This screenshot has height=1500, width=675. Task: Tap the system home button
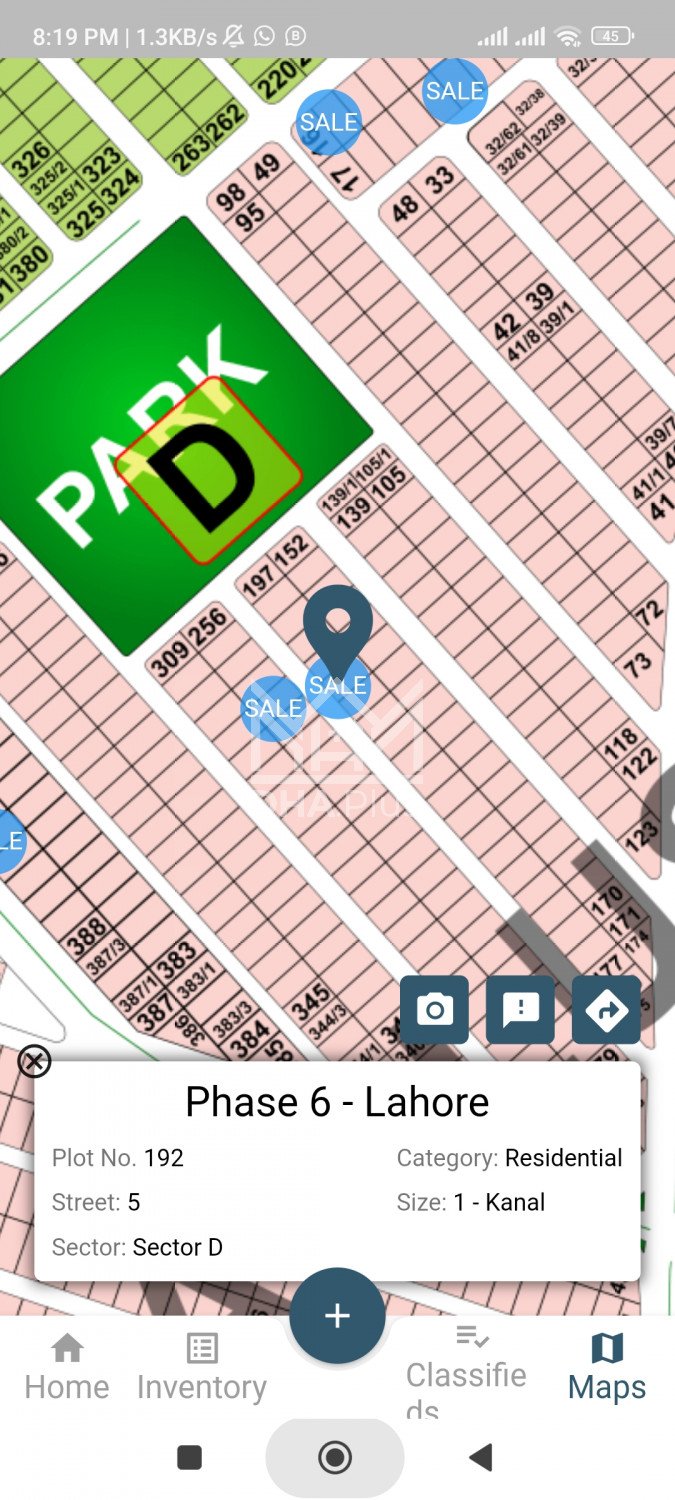335,1457
